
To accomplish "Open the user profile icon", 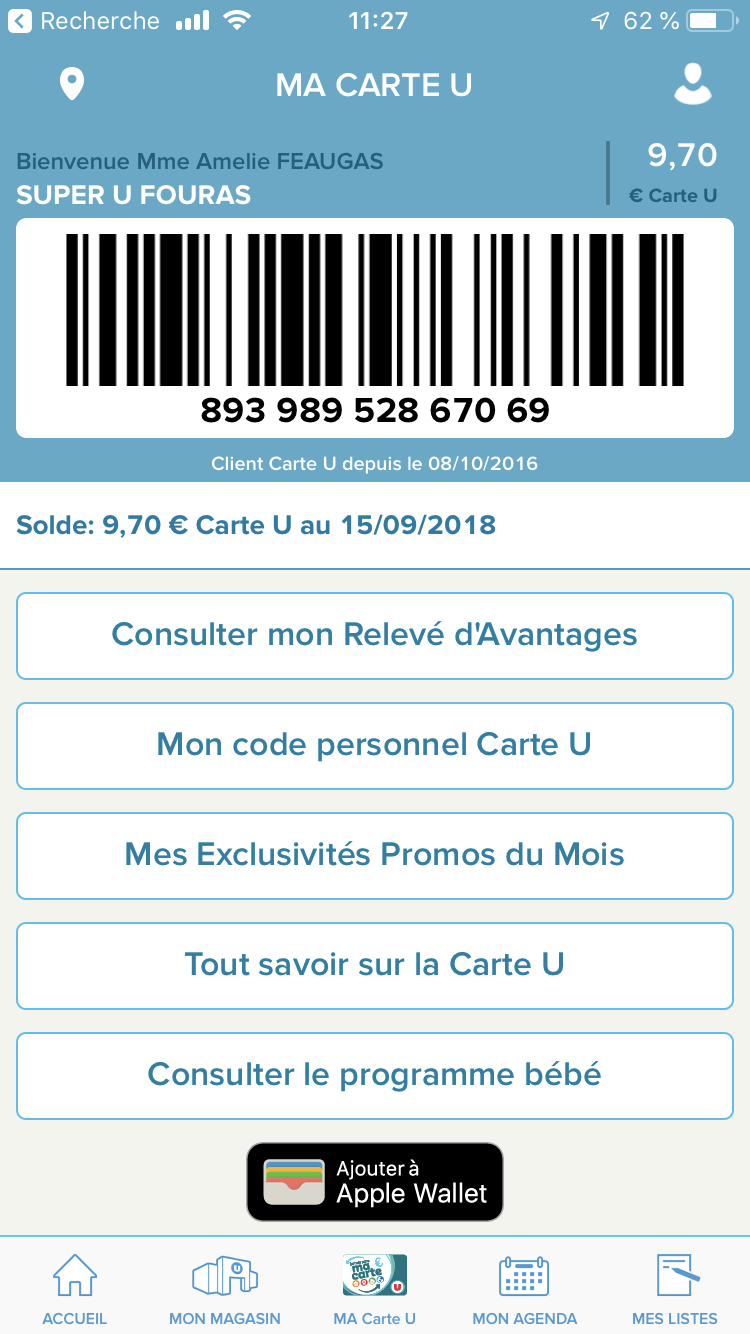I will tap(692, 84).
